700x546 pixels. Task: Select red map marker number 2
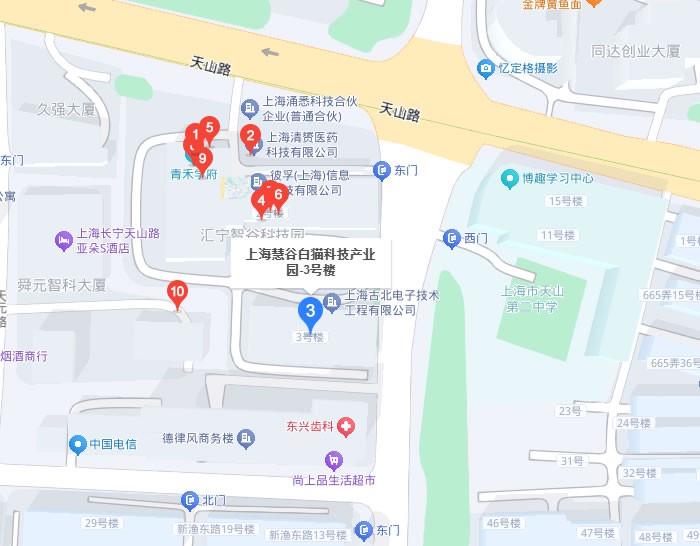pos(251,137)
